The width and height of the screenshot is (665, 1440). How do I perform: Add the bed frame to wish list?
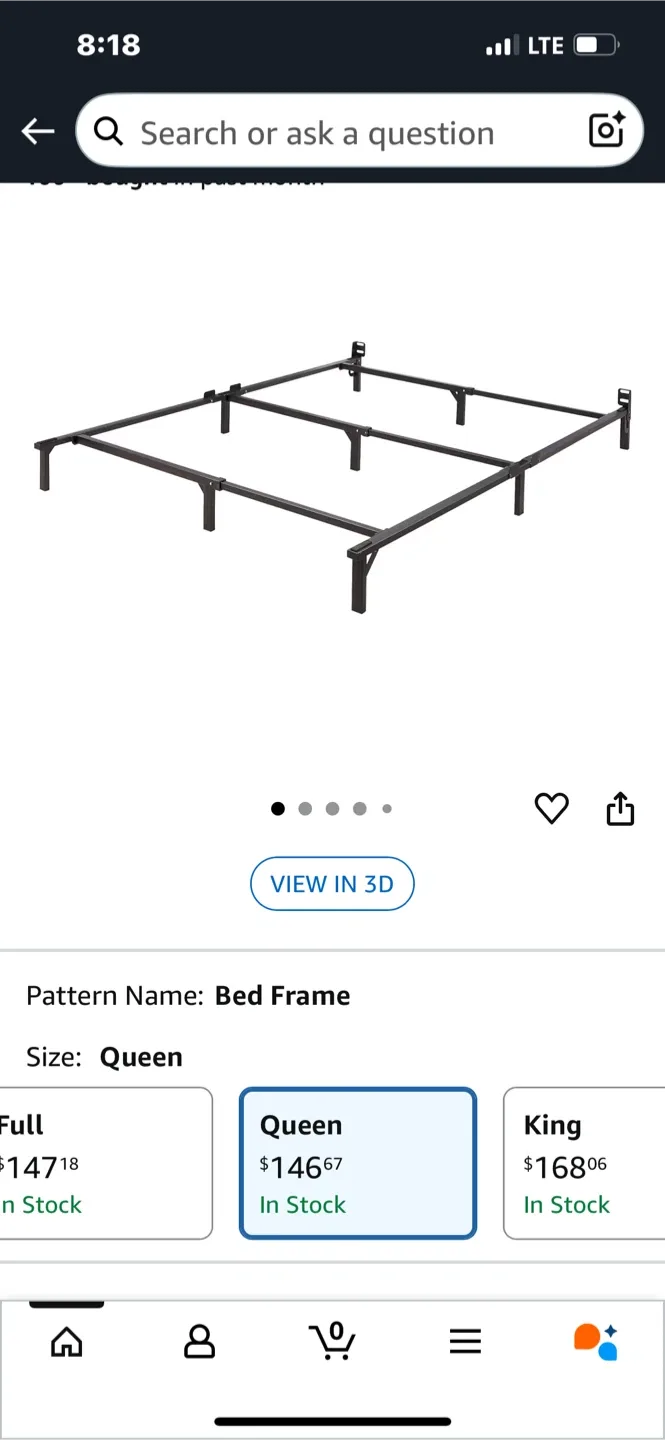click(x=551, y=808)
